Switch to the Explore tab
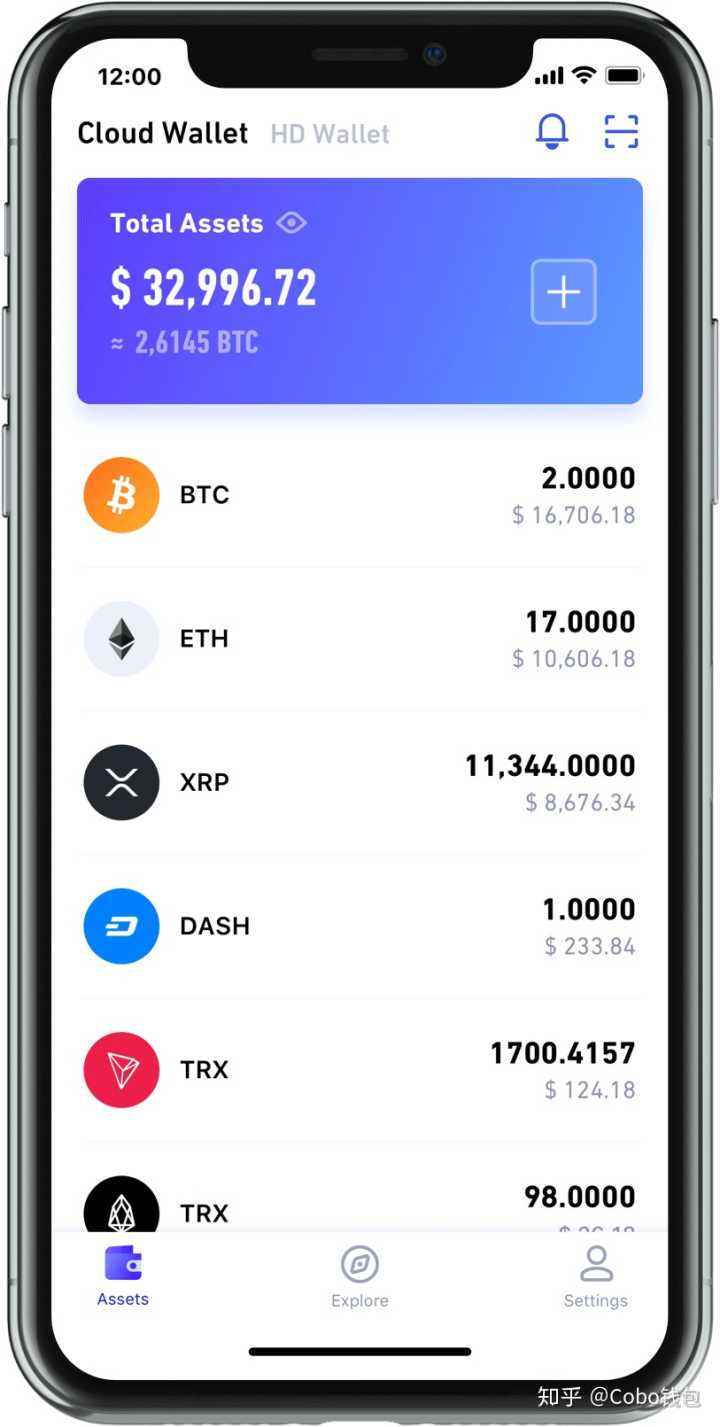Screen dimensions: 720x1427 (x=360, y=1277)
